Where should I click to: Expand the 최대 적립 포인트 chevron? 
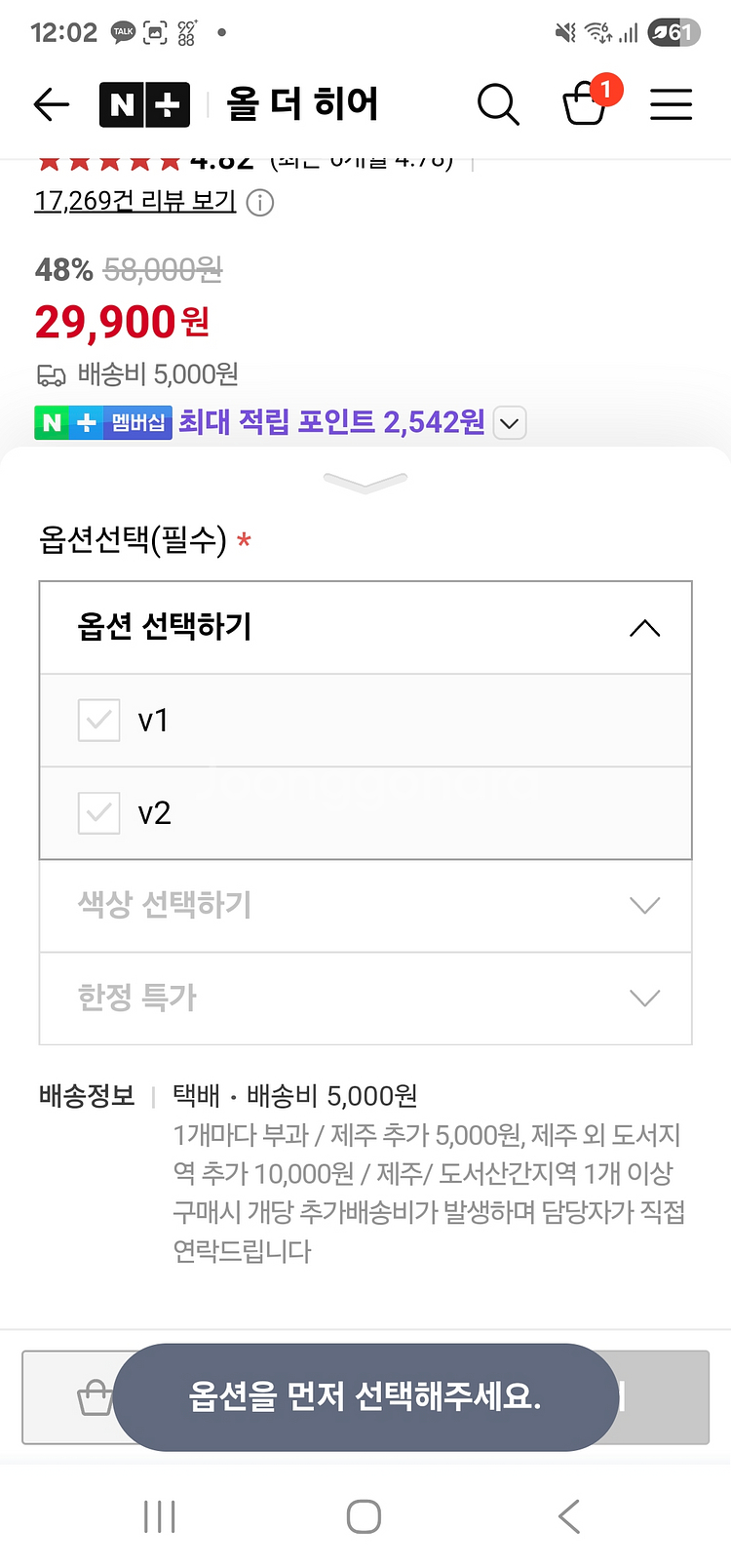[x=510, y=423]
